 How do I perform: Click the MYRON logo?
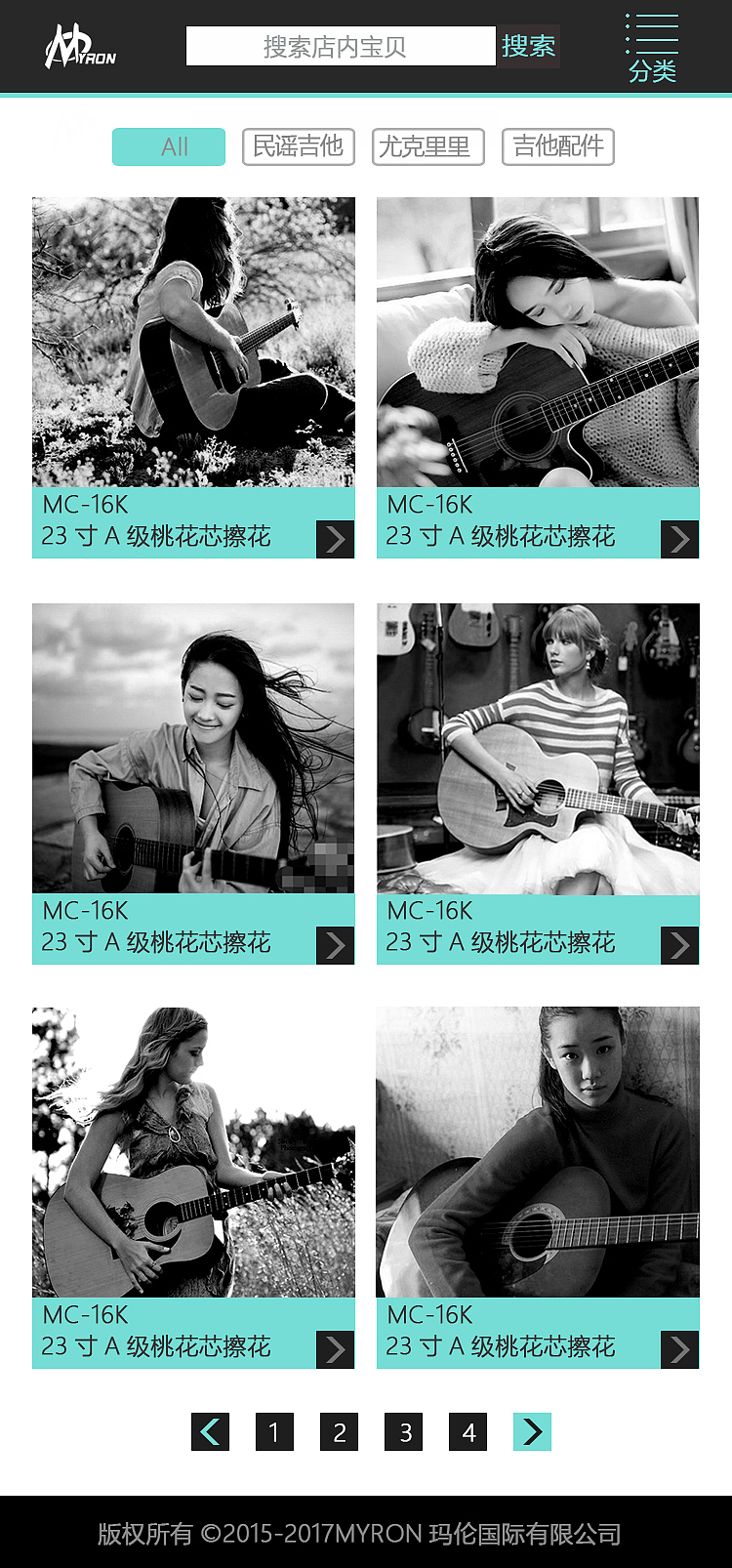(x=81, y=44)
